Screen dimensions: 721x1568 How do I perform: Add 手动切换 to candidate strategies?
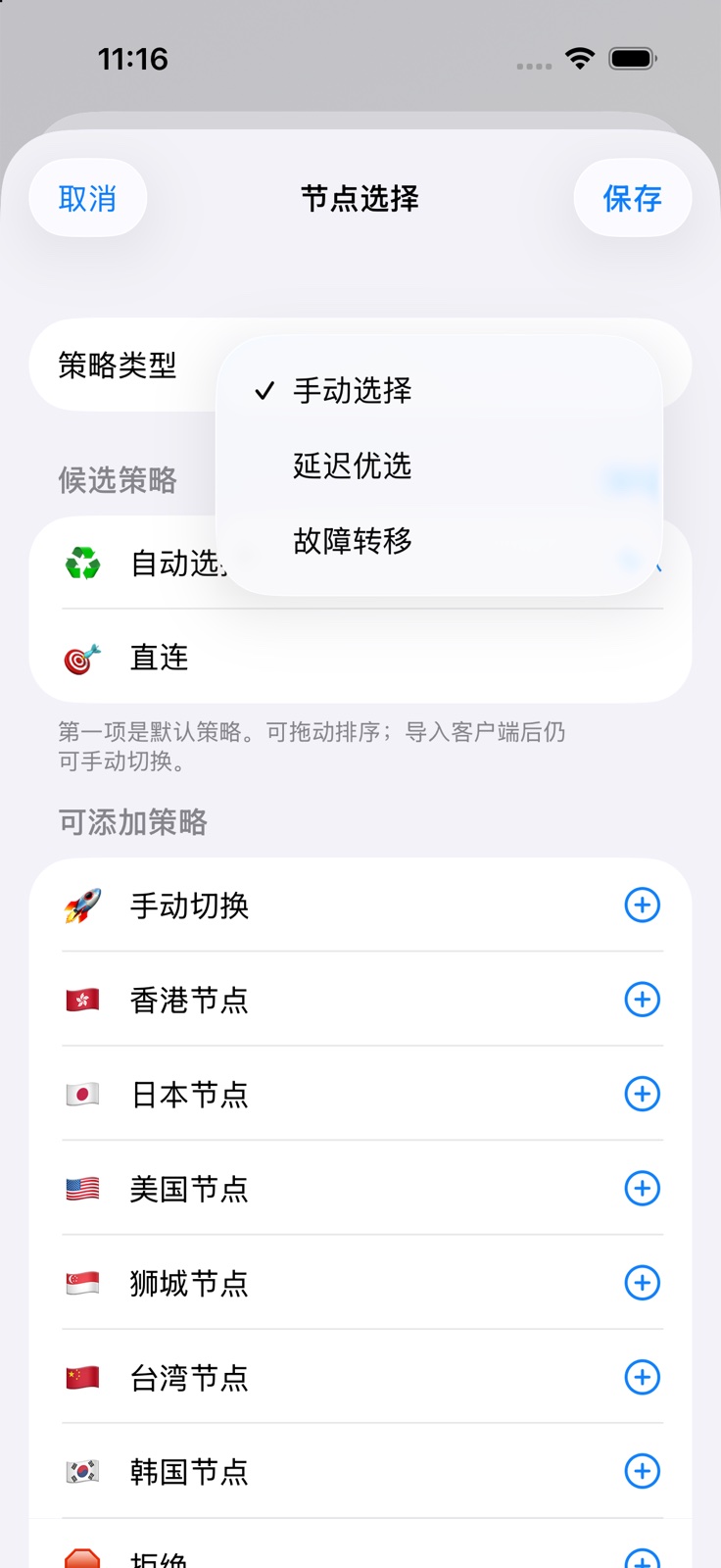pos(642,905)
